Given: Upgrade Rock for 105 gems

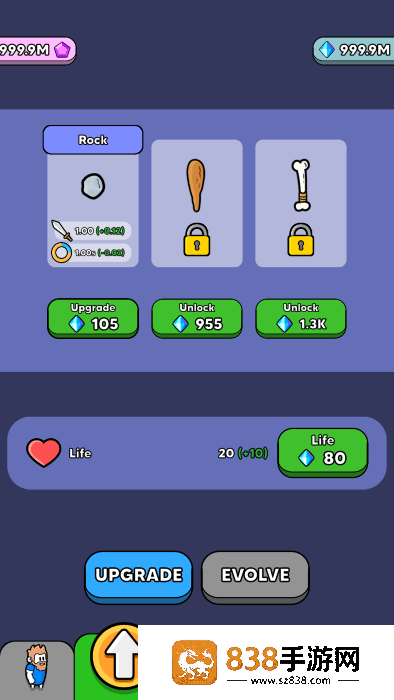Looking at the screenshot, I should point(93,318).
